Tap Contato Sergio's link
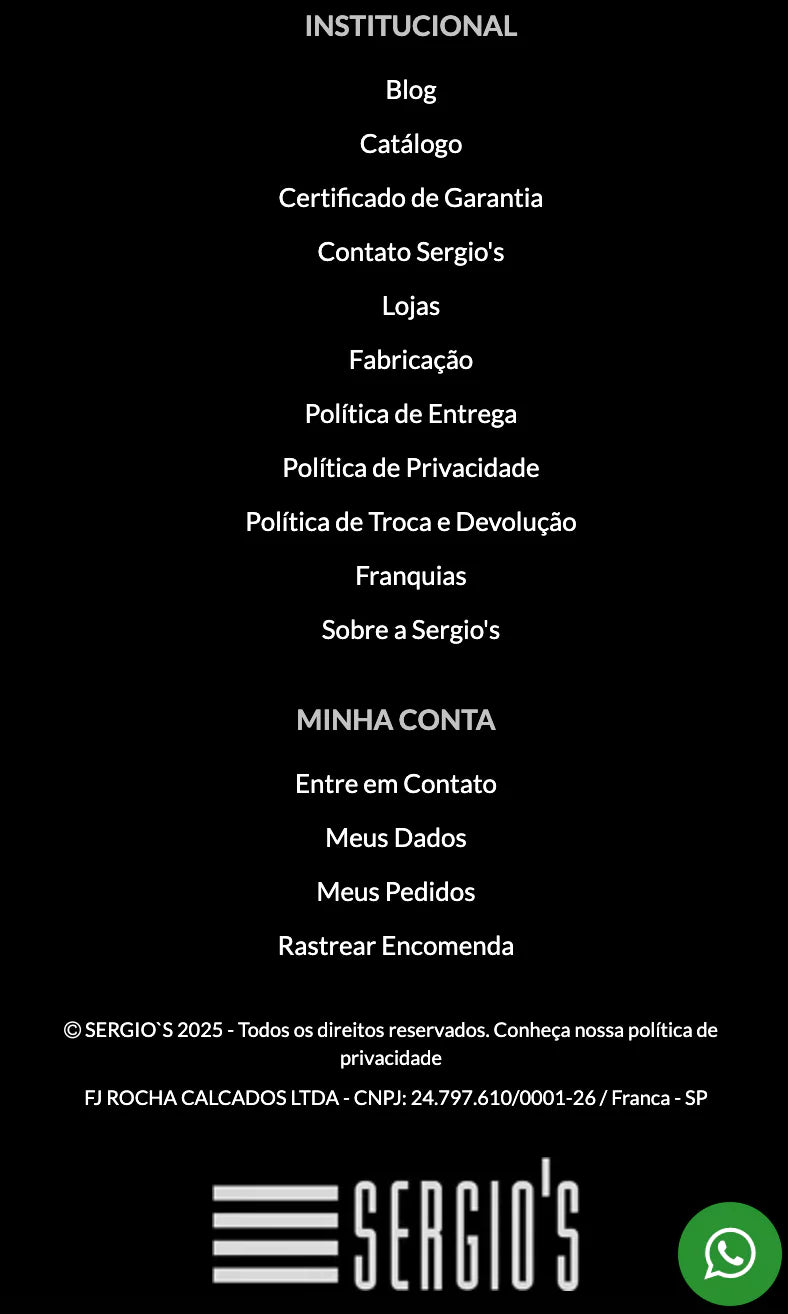The image size is (788, 1314). (x=411, y=252)
